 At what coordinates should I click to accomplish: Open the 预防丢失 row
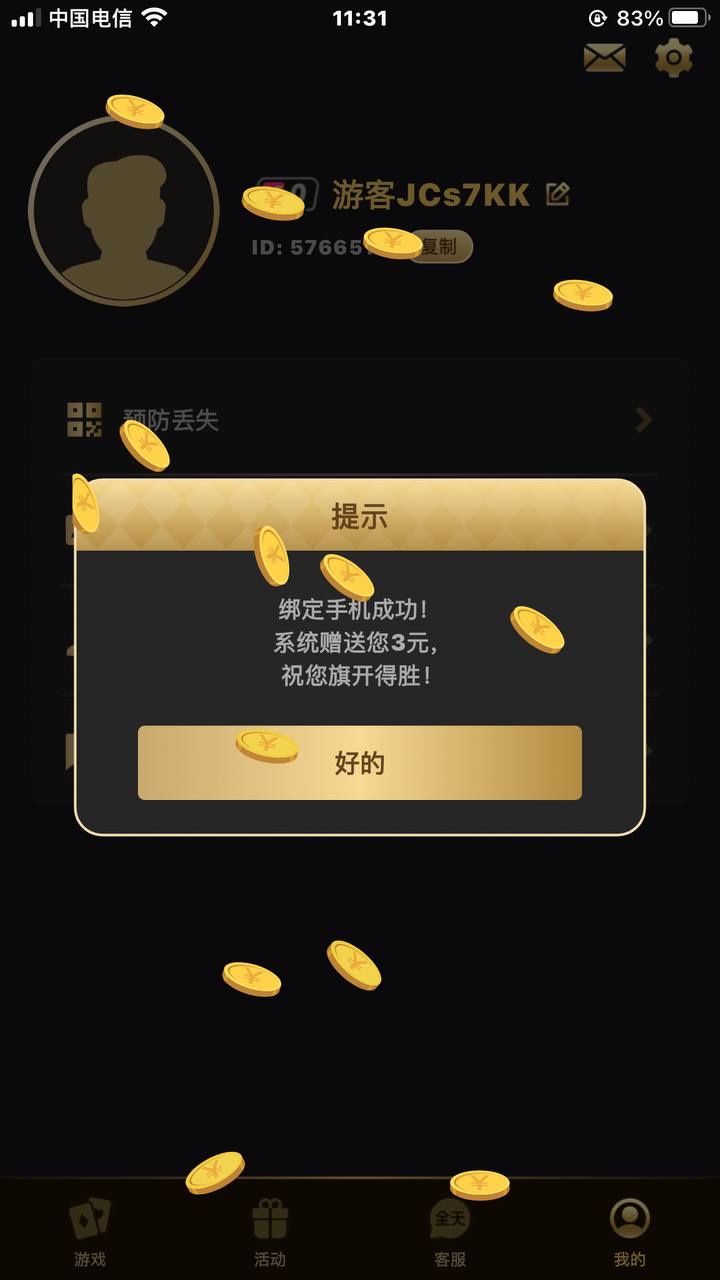[359, 420]
